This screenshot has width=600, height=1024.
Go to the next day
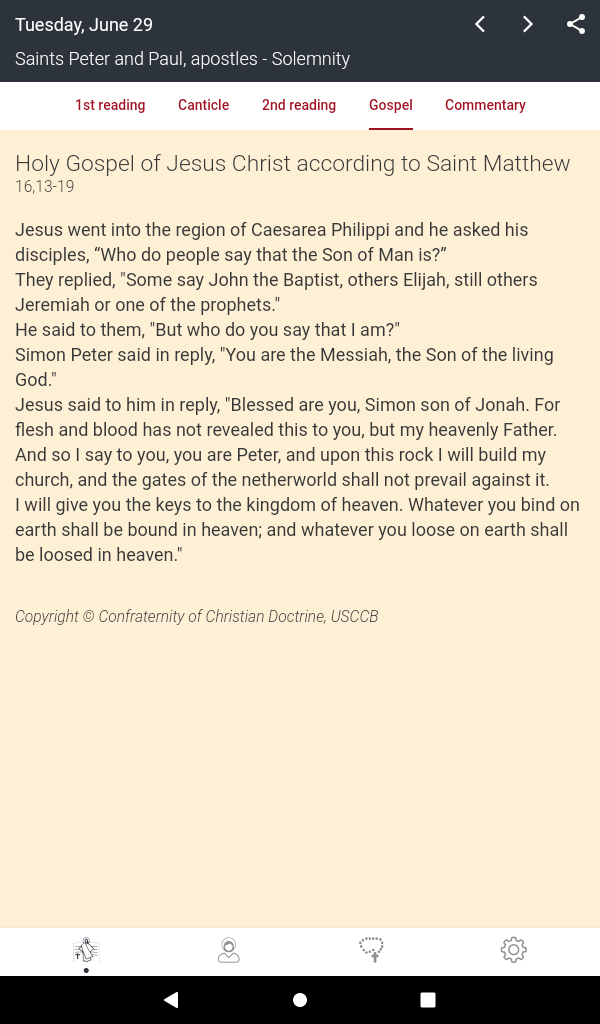click(528, 25)
